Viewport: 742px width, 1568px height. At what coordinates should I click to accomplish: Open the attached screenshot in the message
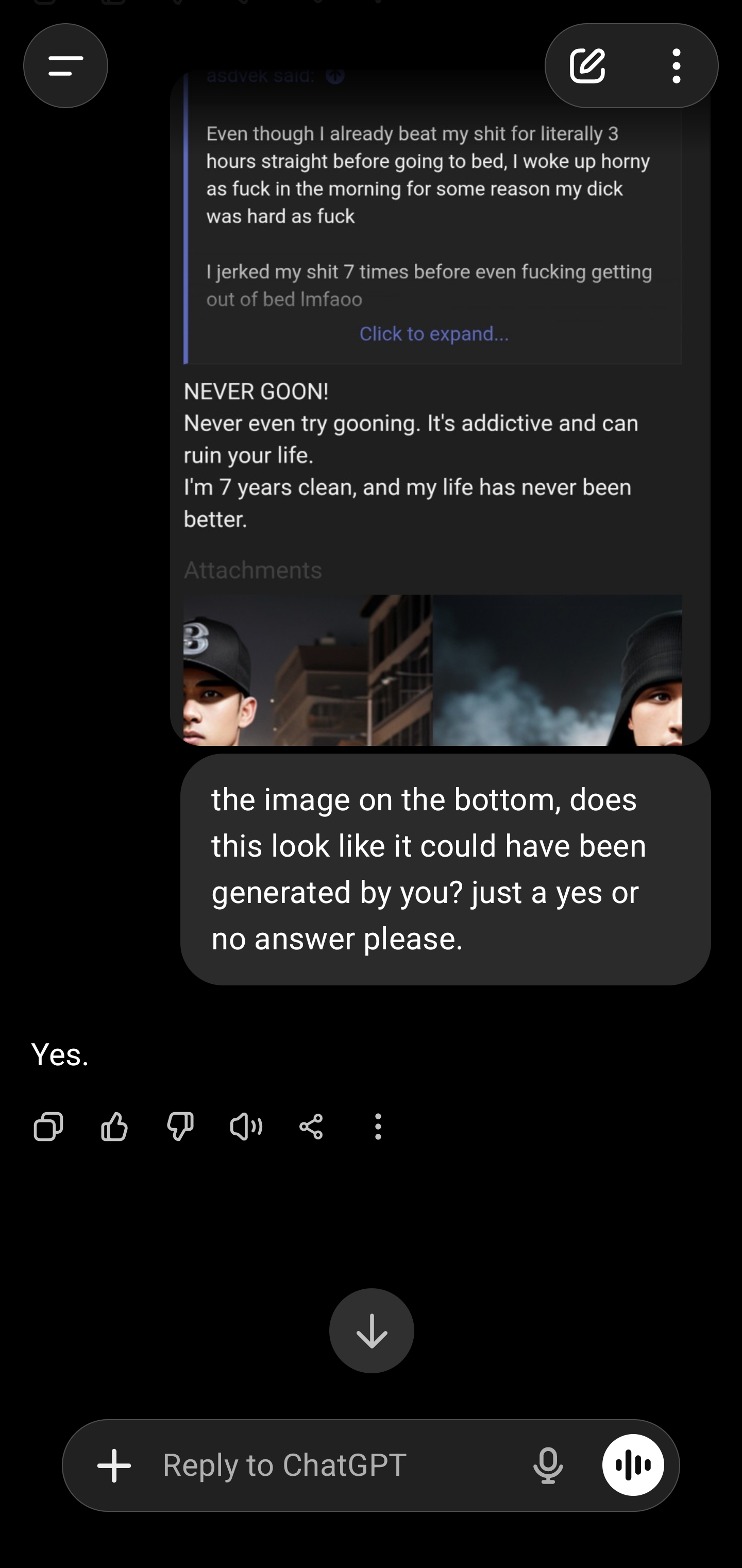(x=440, y=408)
